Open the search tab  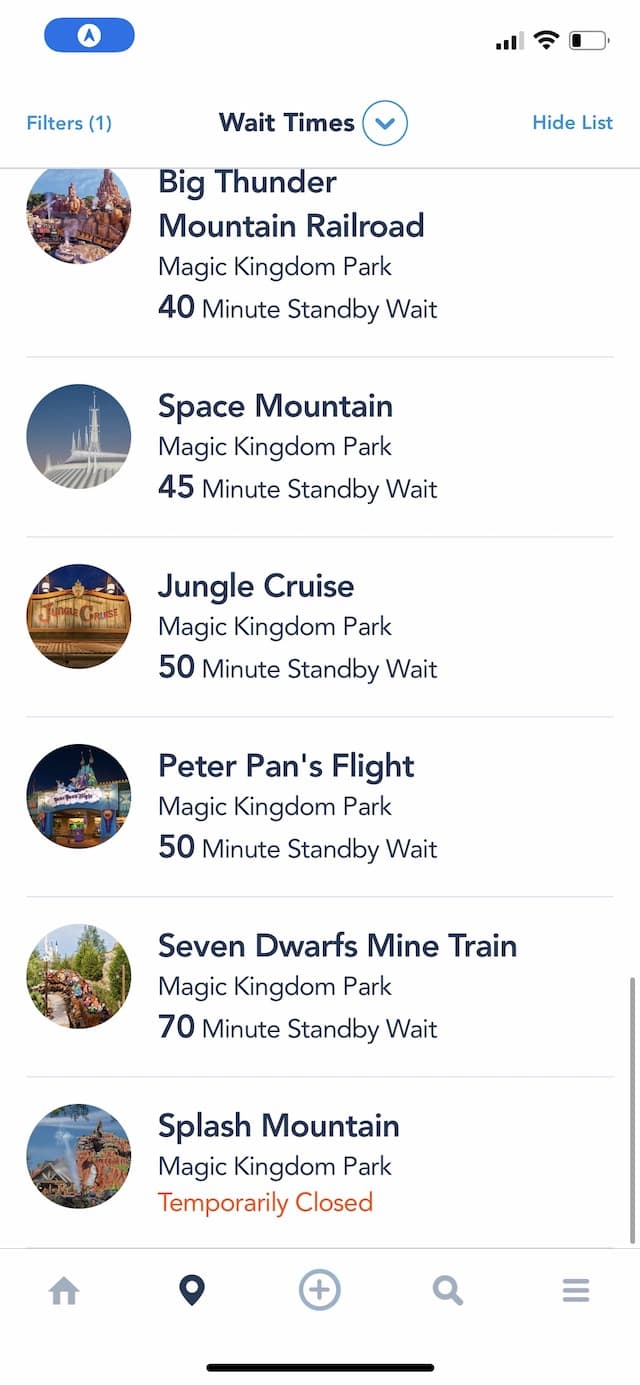[448, 1291]
